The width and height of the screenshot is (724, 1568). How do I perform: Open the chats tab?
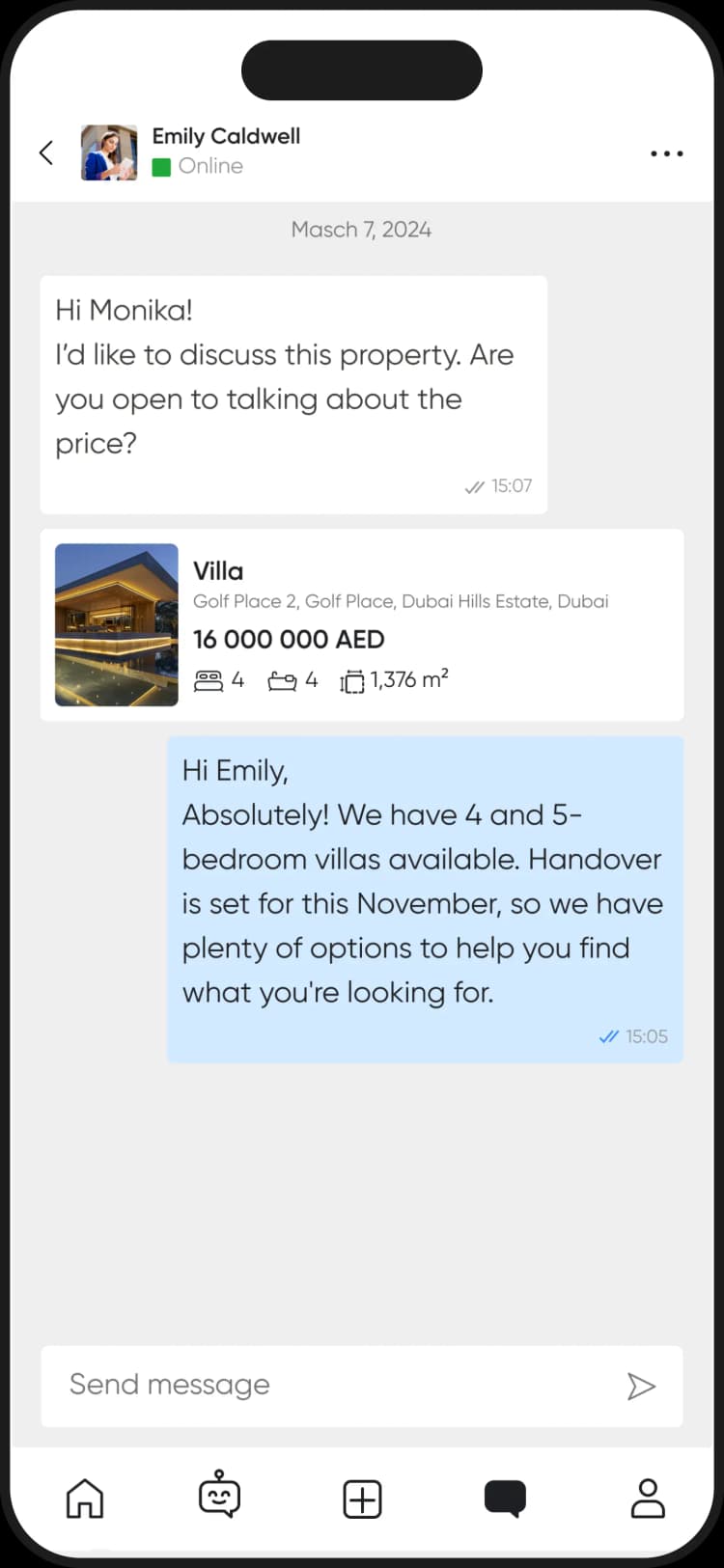point(505,1499)
